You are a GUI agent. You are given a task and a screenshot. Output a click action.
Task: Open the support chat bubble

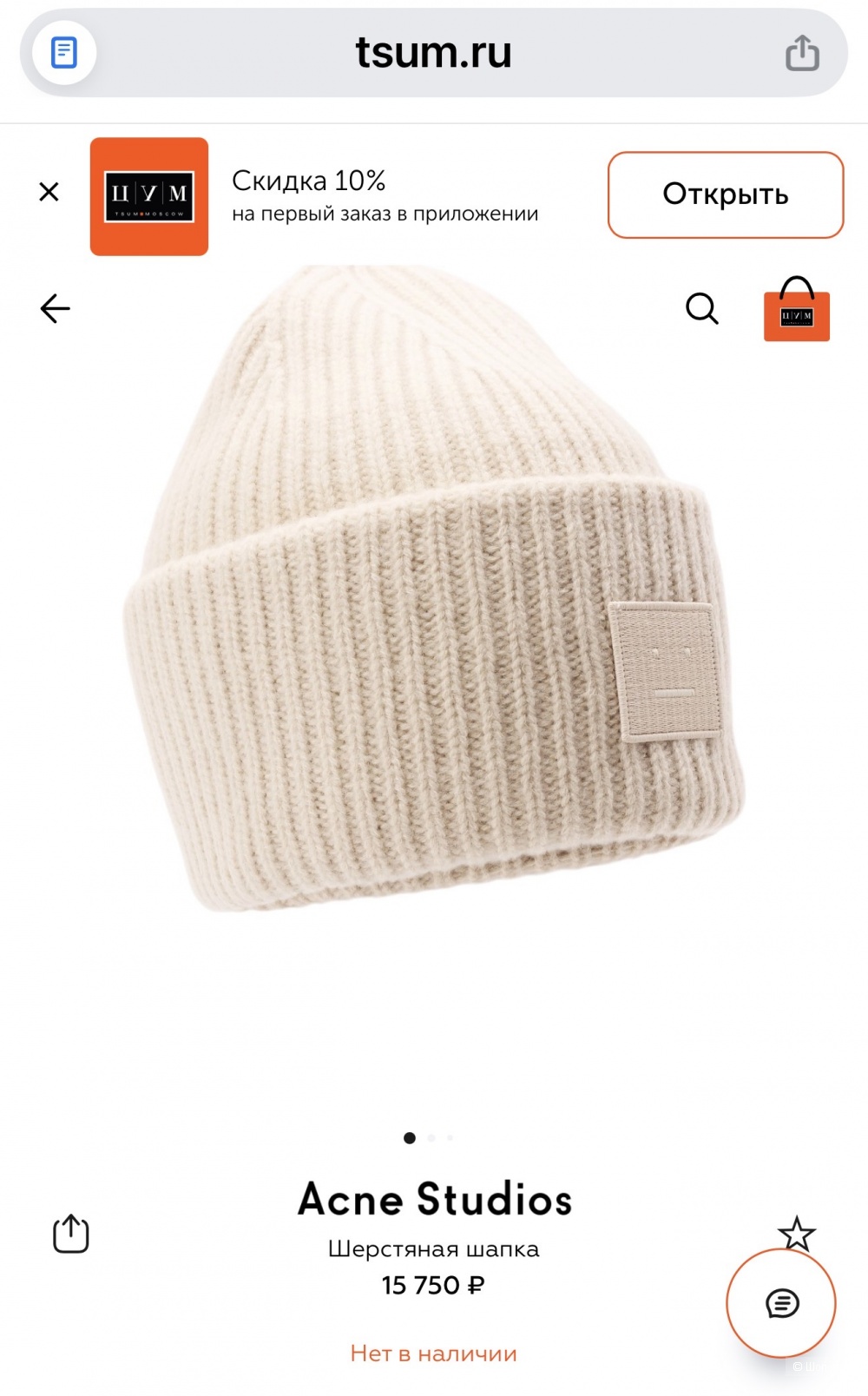781,1302
